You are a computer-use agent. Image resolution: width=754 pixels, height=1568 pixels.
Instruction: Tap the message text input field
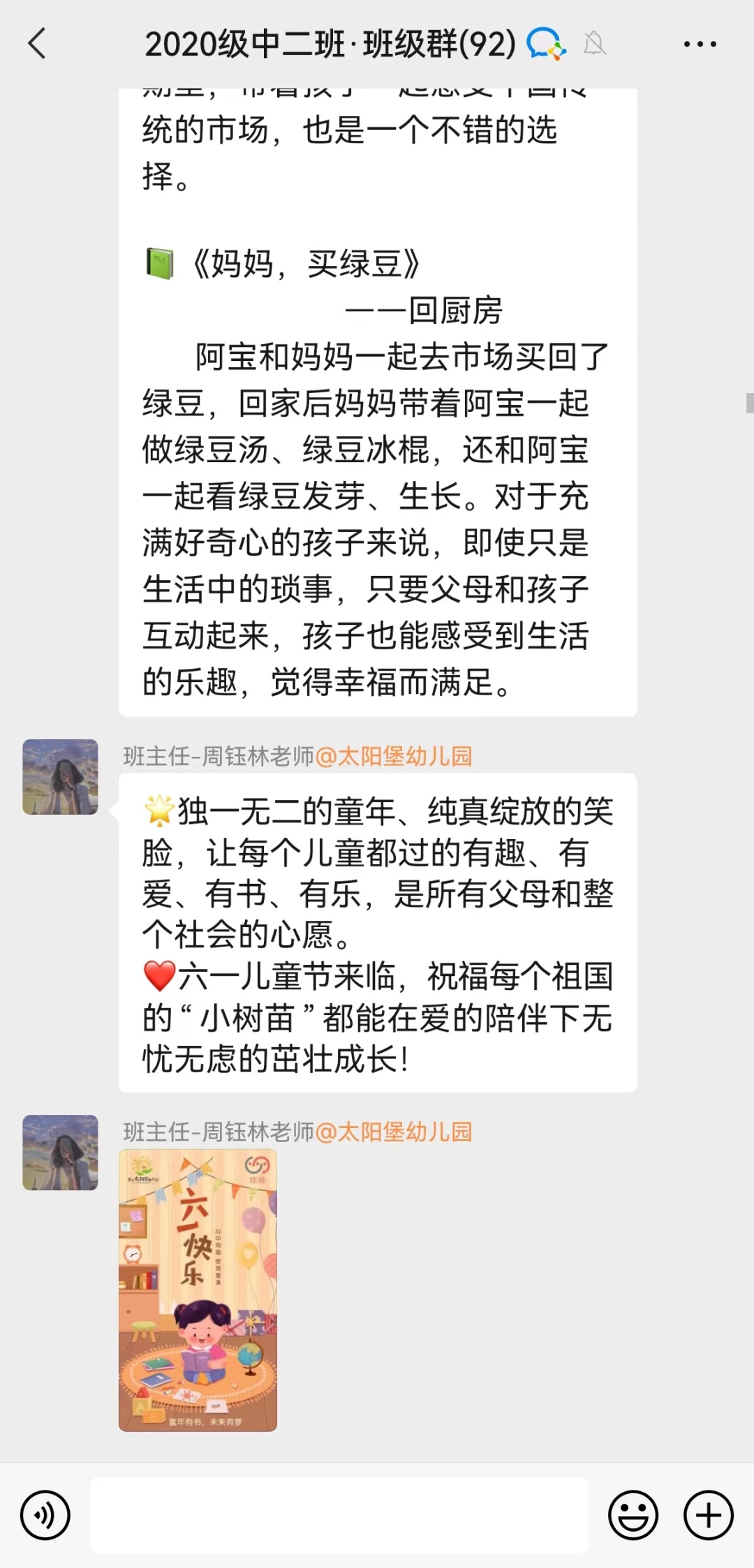[x=339, y=1516]
